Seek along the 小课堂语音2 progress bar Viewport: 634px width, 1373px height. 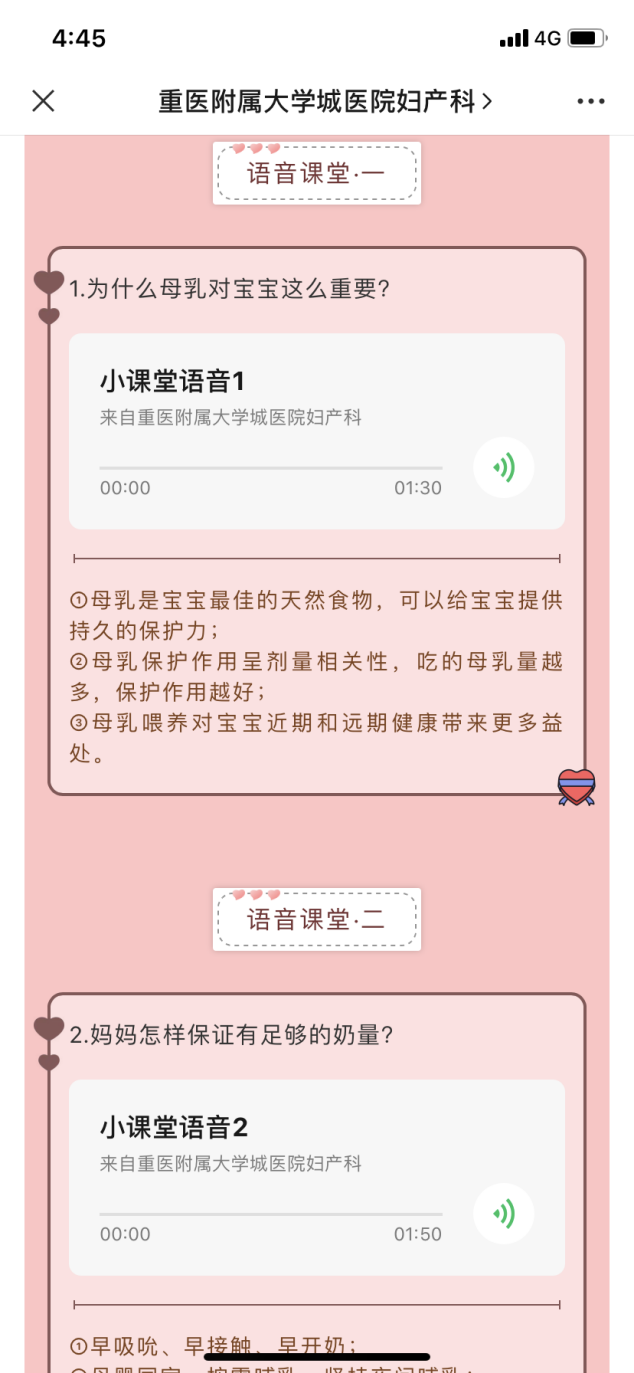270,1214
